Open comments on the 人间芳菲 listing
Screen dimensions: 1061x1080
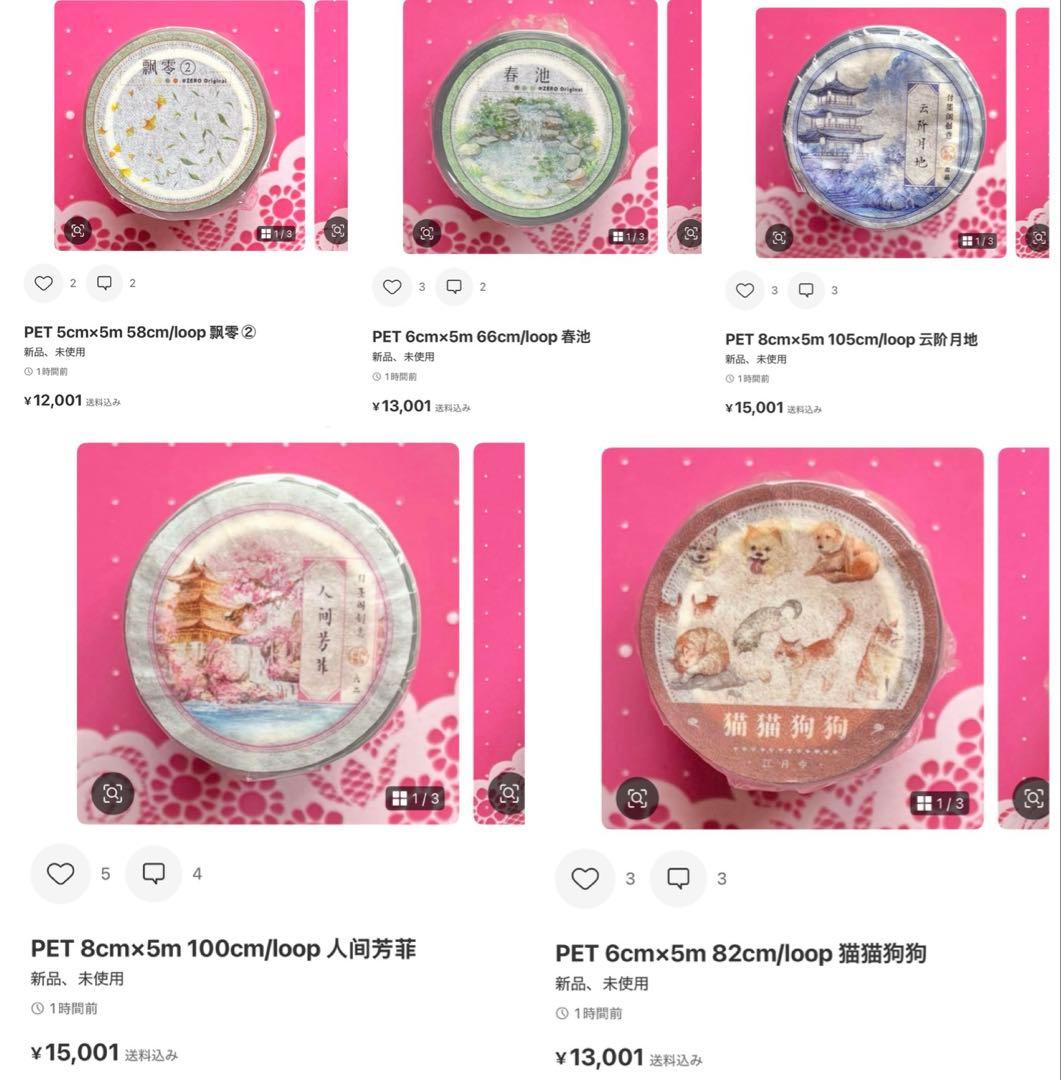click(x=152, y=874)
